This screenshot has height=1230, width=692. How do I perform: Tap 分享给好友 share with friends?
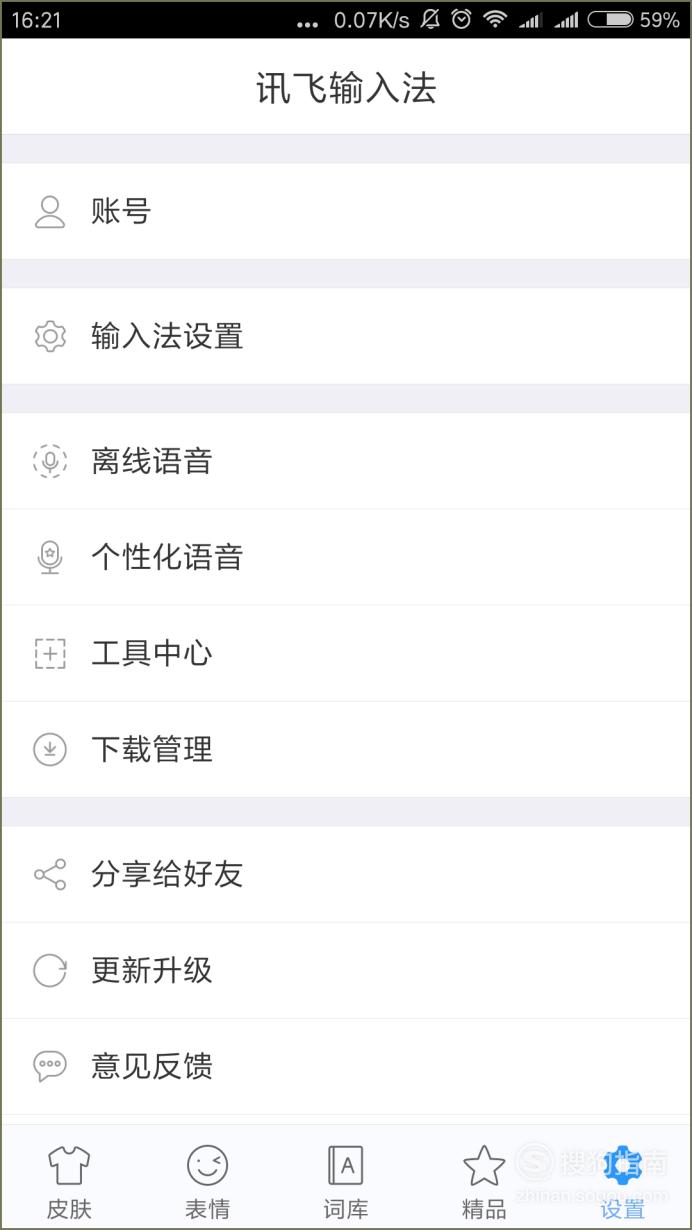coord(346,874)
